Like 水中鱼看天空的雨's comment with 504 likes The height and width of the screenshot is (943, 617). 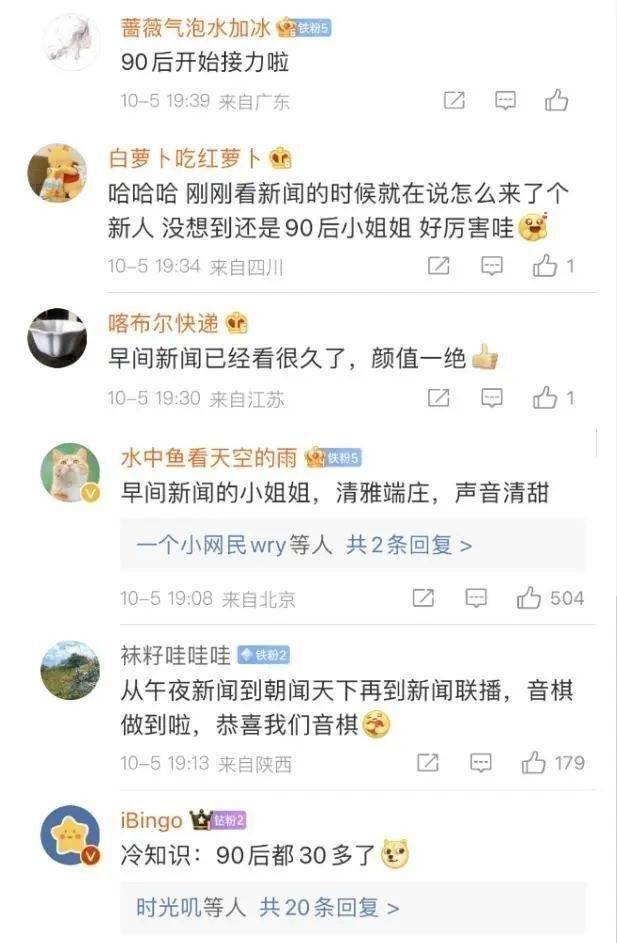pyautogui.click(x=529, y=598)
